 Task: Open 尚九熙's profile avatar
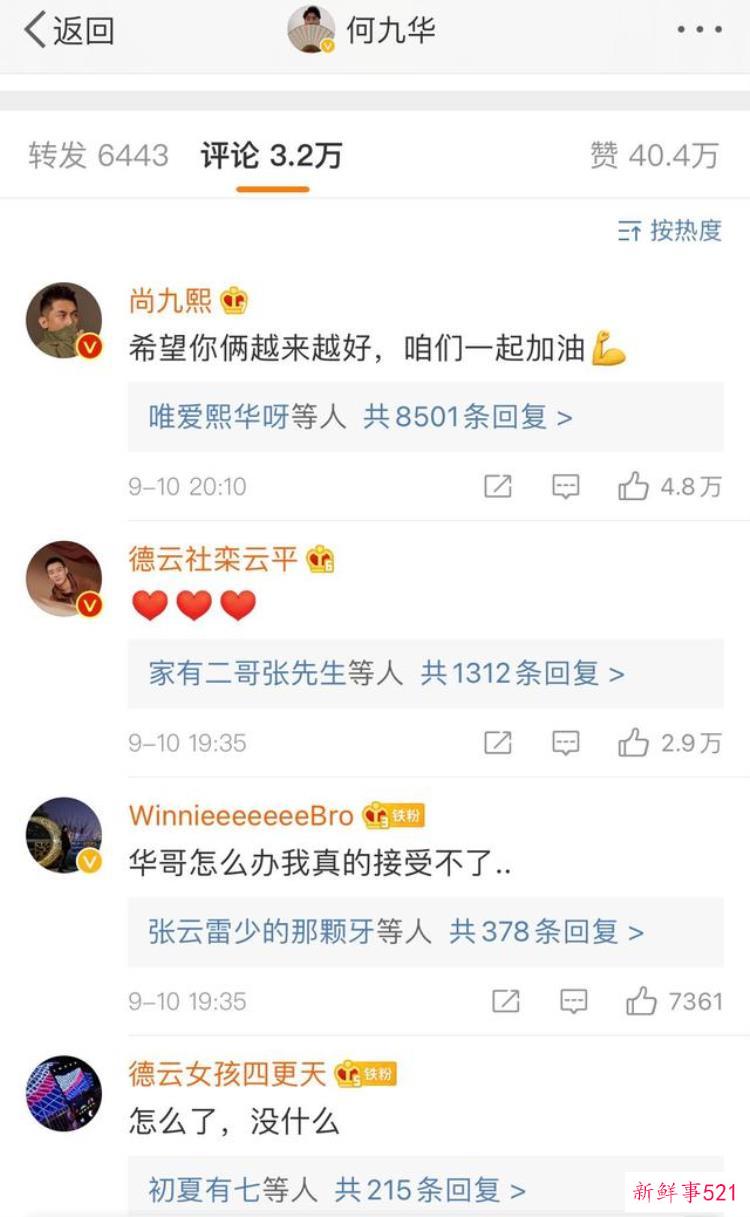tap(64, 320)
